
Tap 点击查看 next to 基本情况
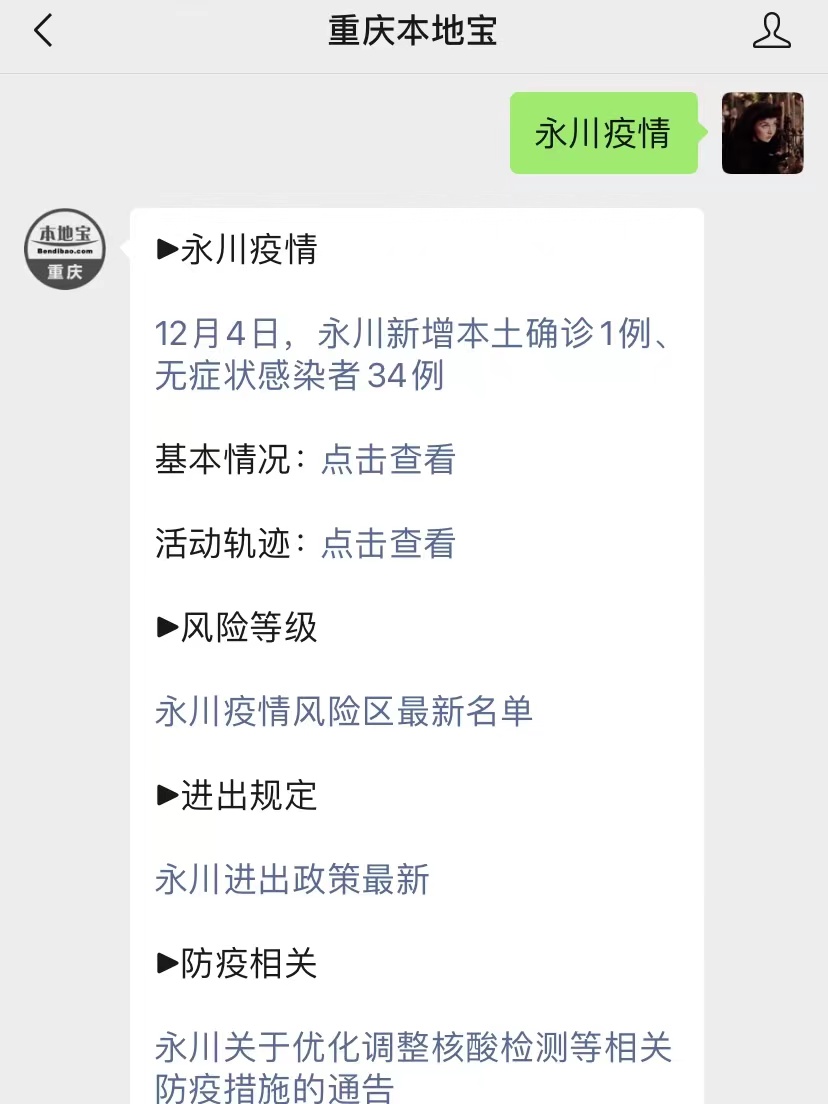[x=388, y=460]
